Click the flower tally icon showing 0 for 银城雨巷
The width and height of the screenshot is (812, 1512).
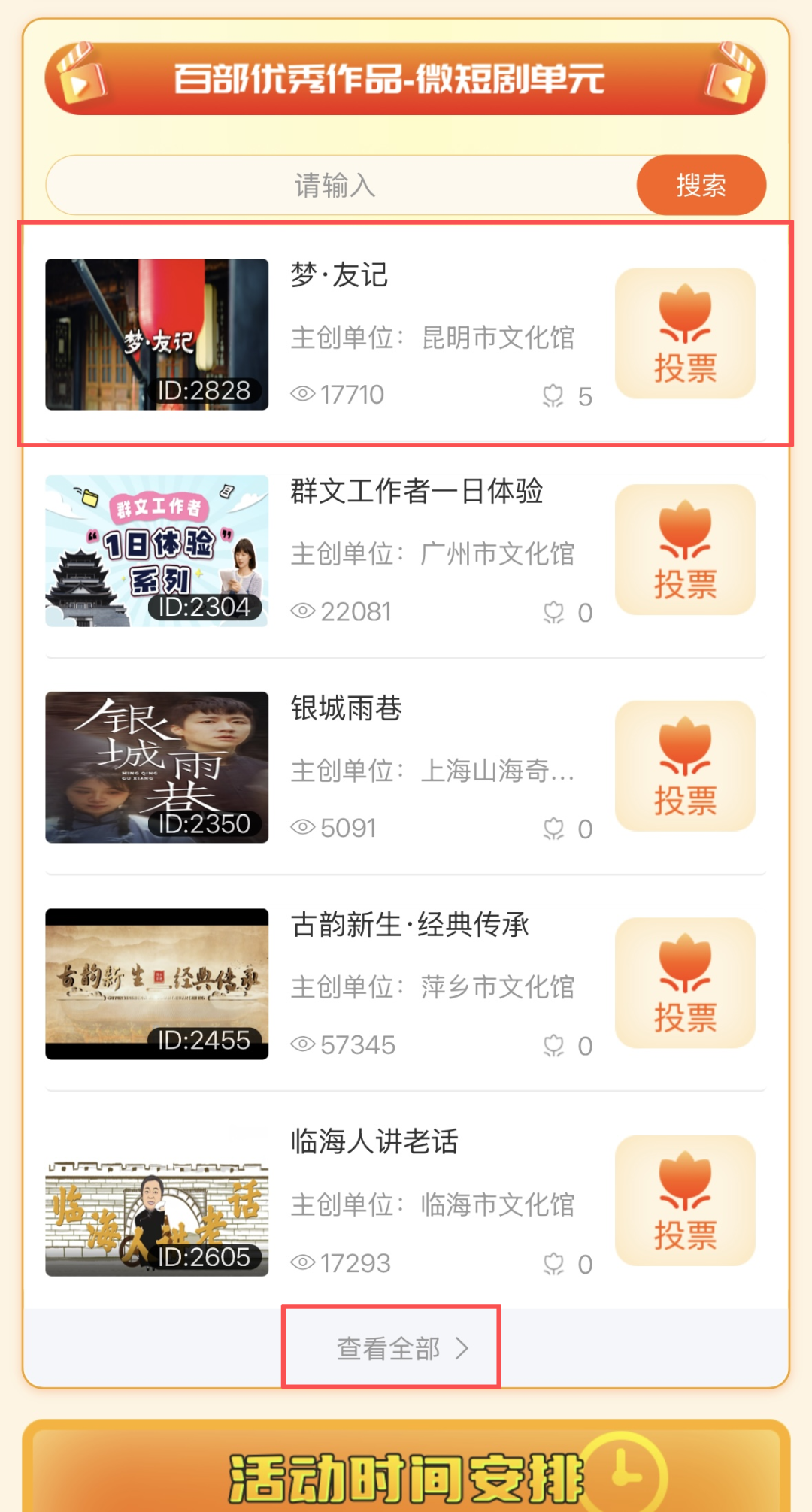[x=554, y=827]
